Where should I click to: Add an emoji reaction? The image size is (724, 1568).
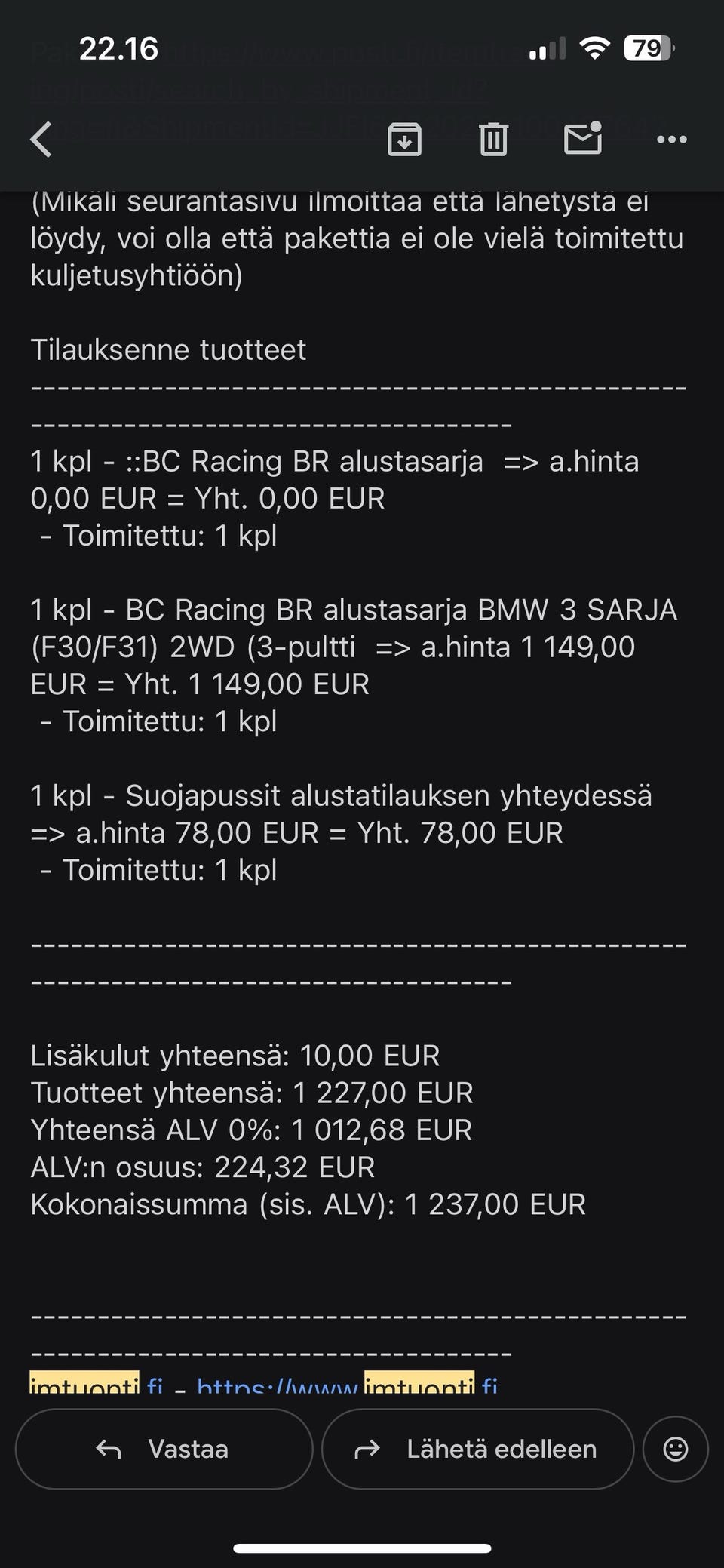point(675,1449)
